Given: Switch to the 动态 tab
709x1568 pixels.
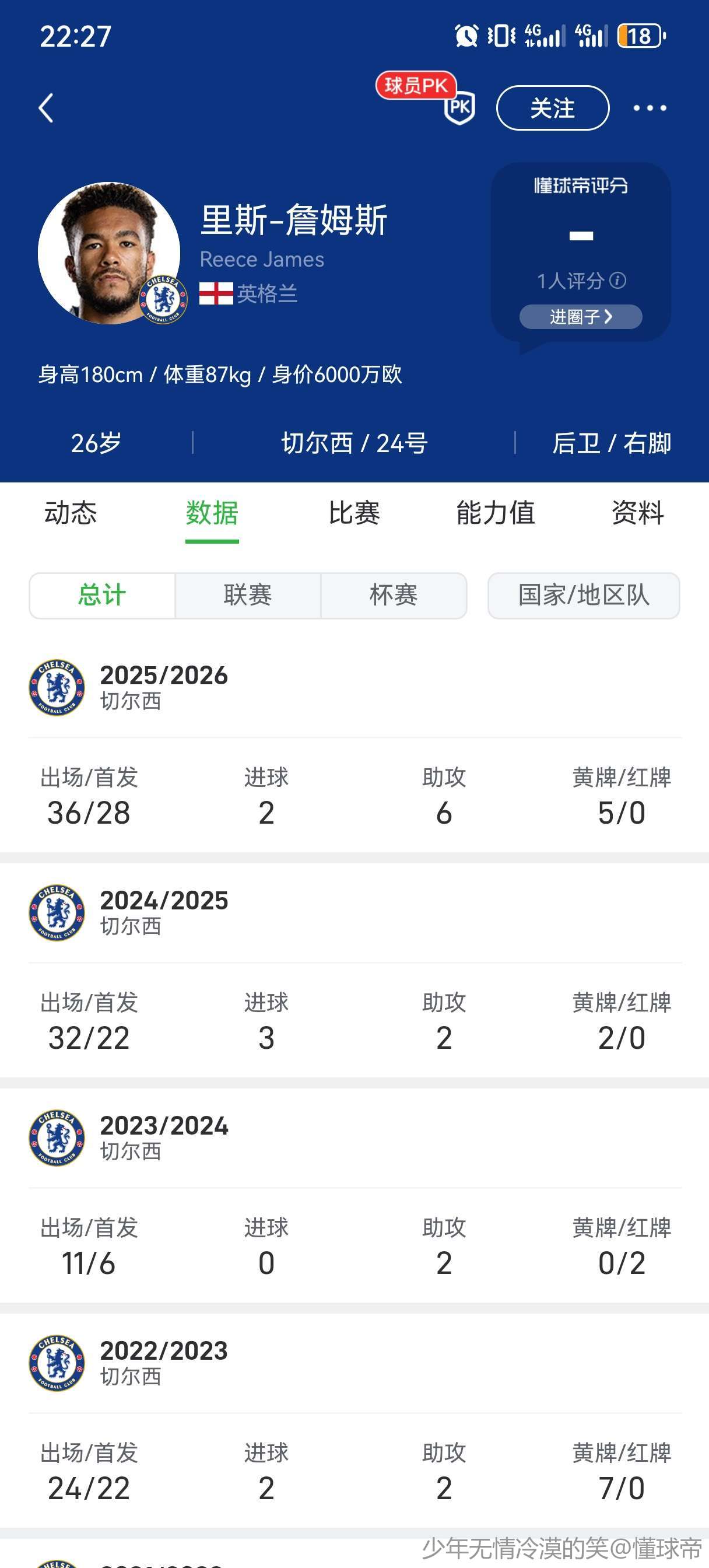Looking at the screenshot, I should (71, 513).
